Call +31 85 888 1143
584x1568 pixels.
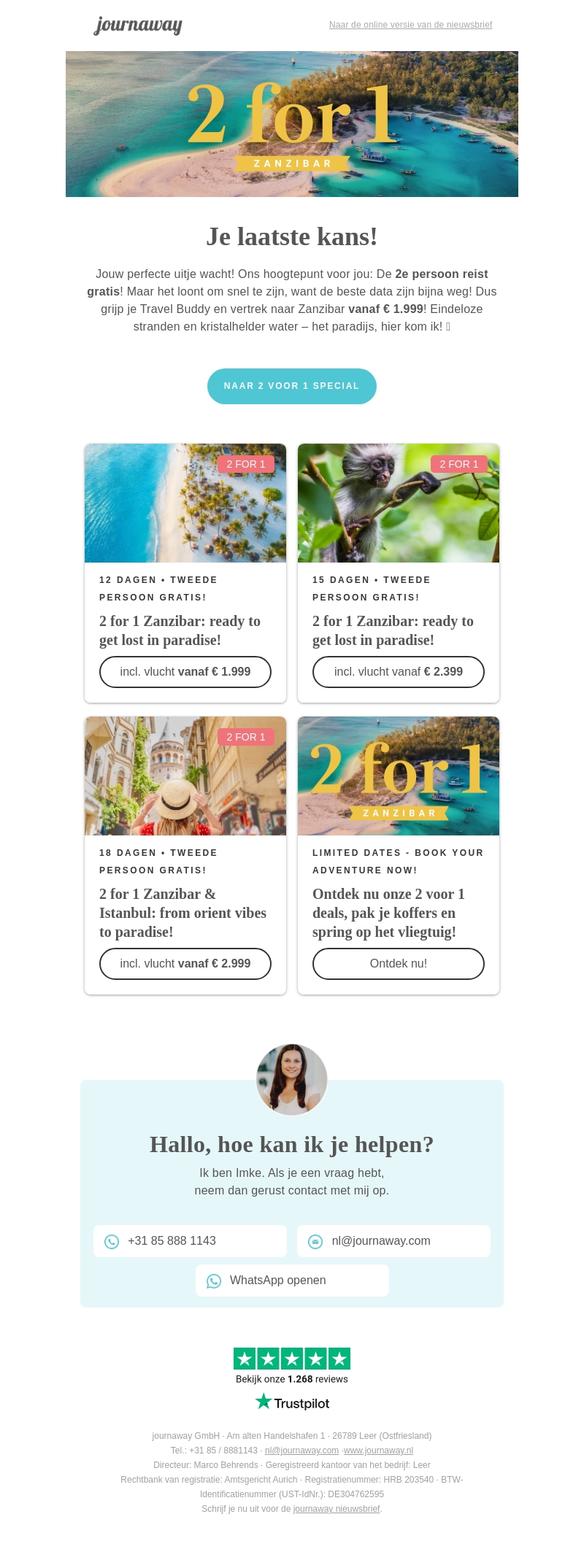click(190, 1241)
